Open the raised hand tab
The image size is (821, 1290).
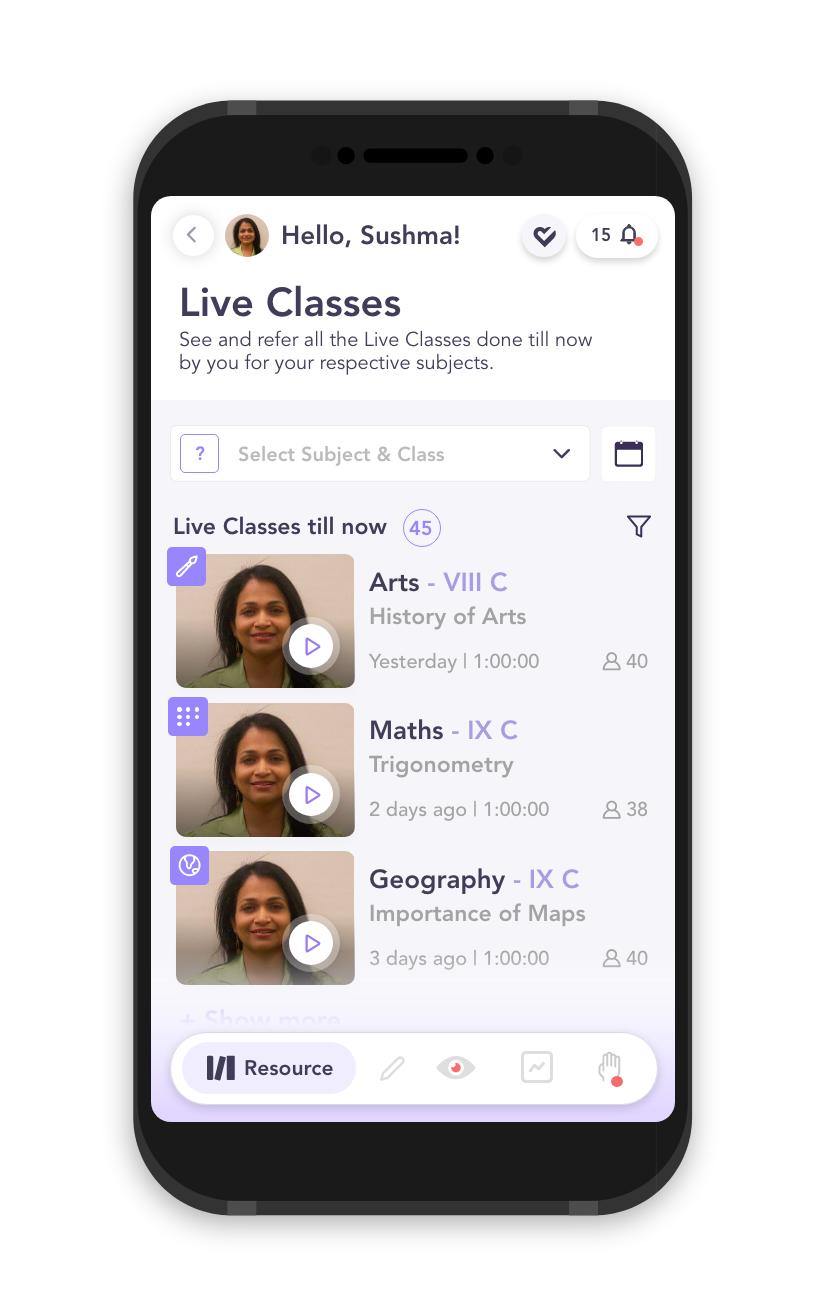[609, 1068]
